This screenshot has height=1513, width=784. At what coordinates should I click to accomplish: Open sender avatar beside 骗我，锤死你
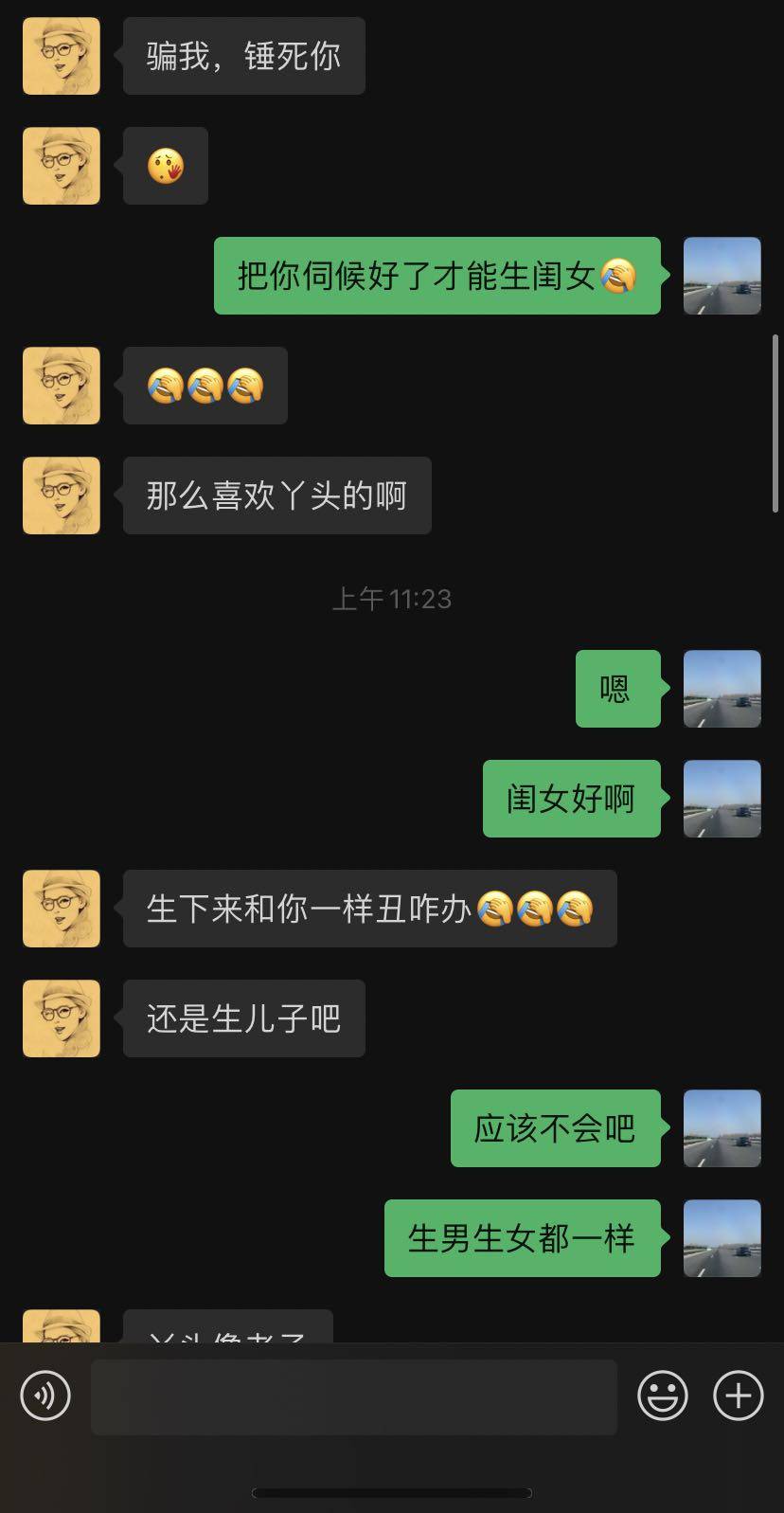(x=62, y=56)
